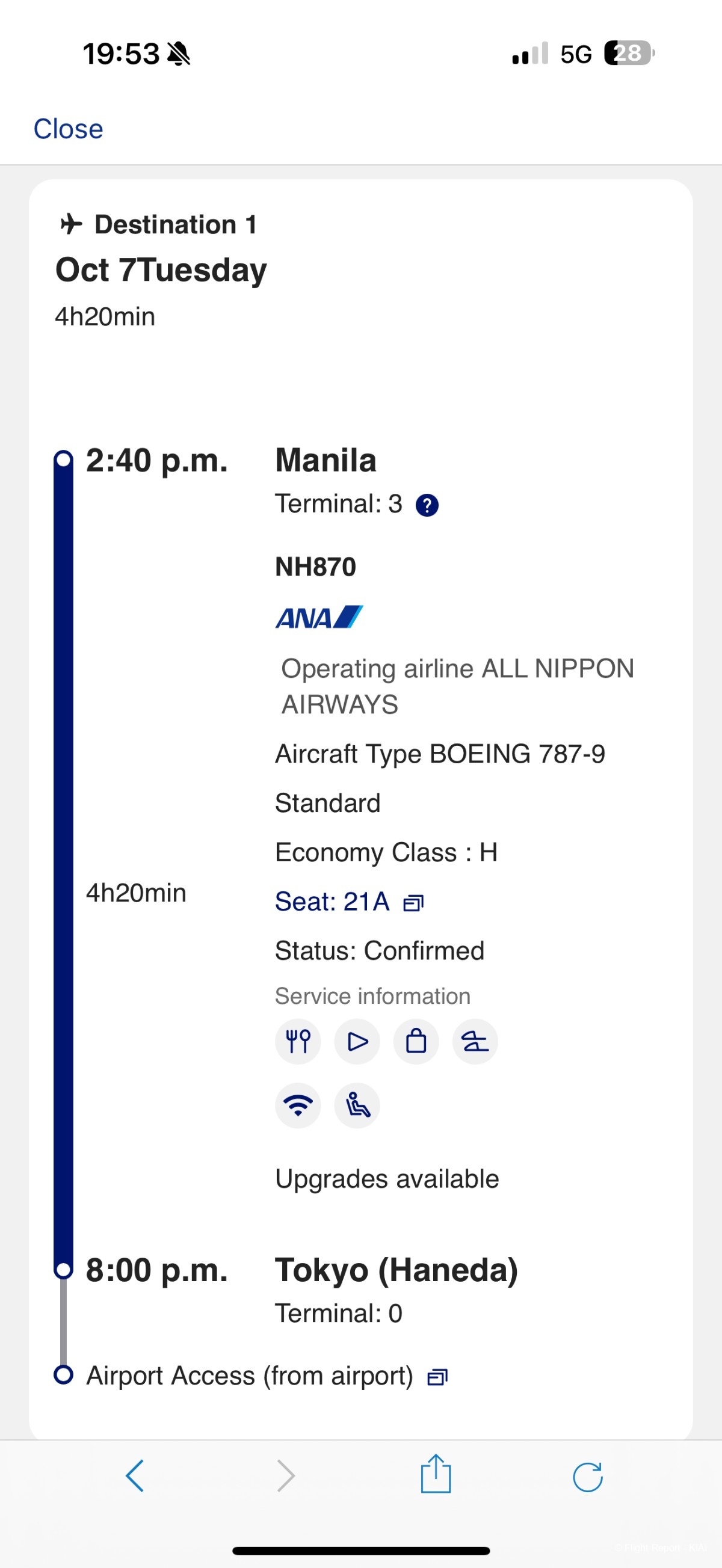Tap the in-flight entertainment play icon

(357, 1042)
